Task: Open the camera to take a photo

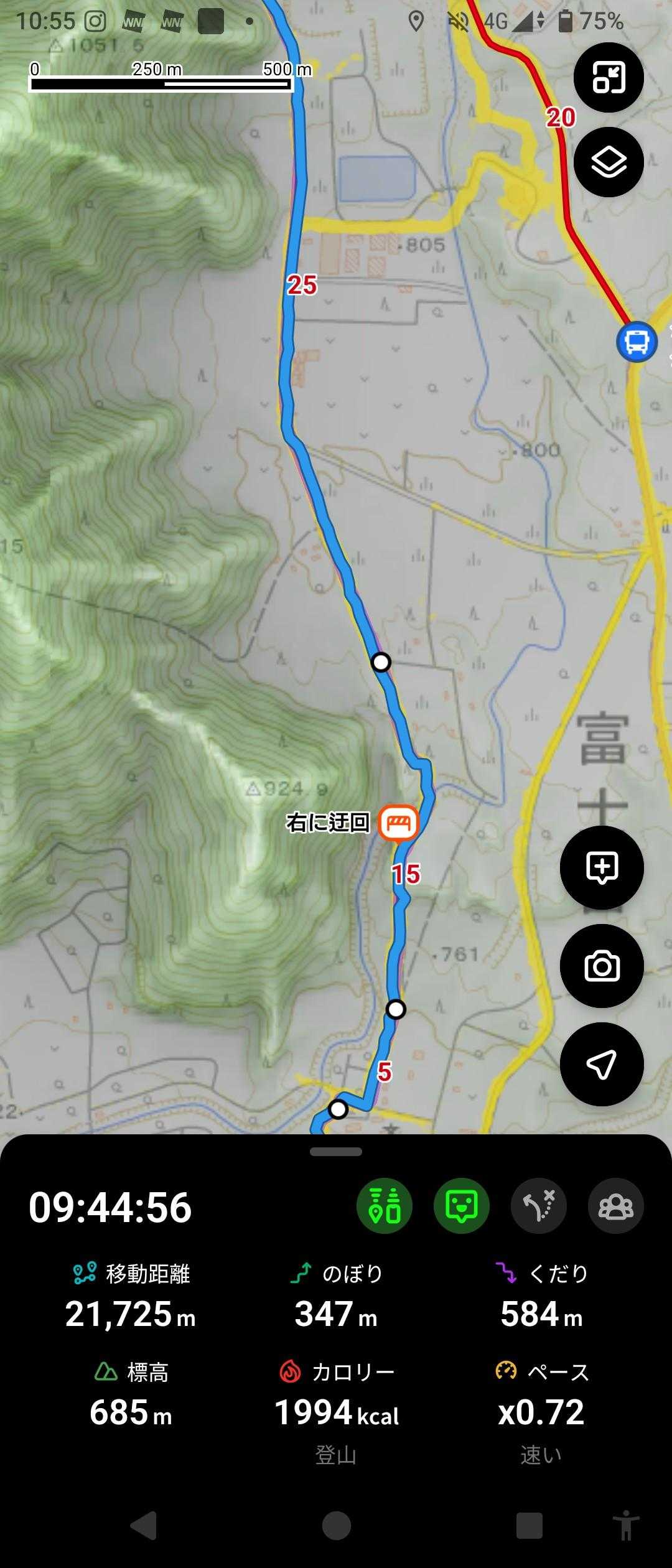Action: 601,966
